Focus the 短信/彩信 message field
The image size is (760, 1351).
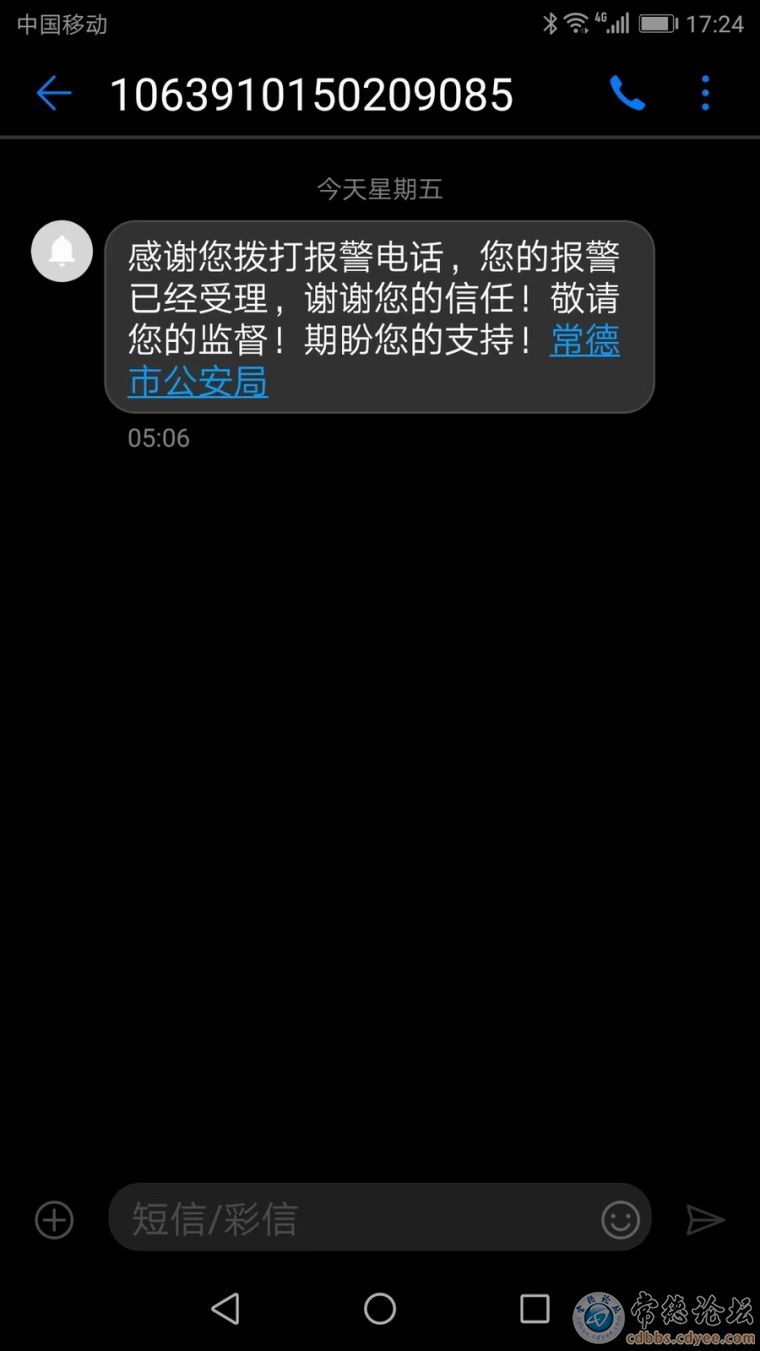click(350, 1219)
